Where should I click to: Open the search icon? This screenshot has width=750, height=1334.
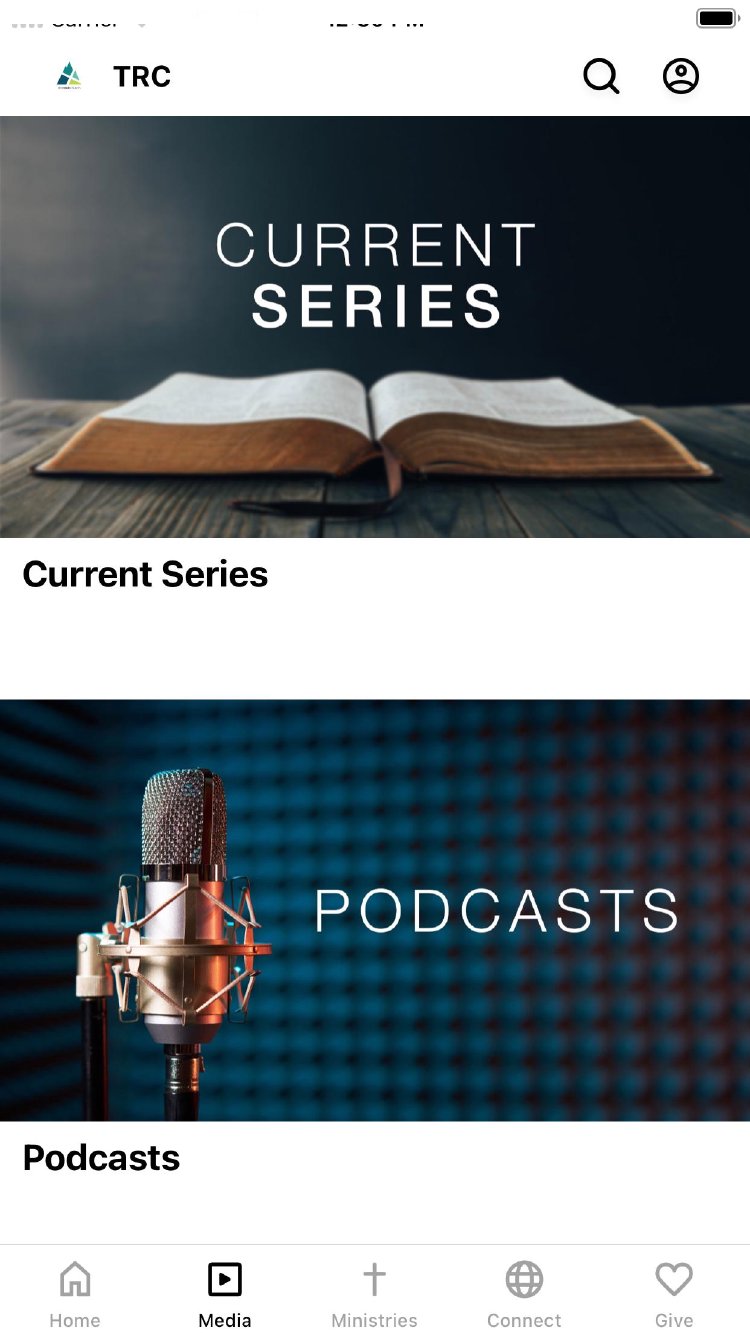[x=601, y=76]
